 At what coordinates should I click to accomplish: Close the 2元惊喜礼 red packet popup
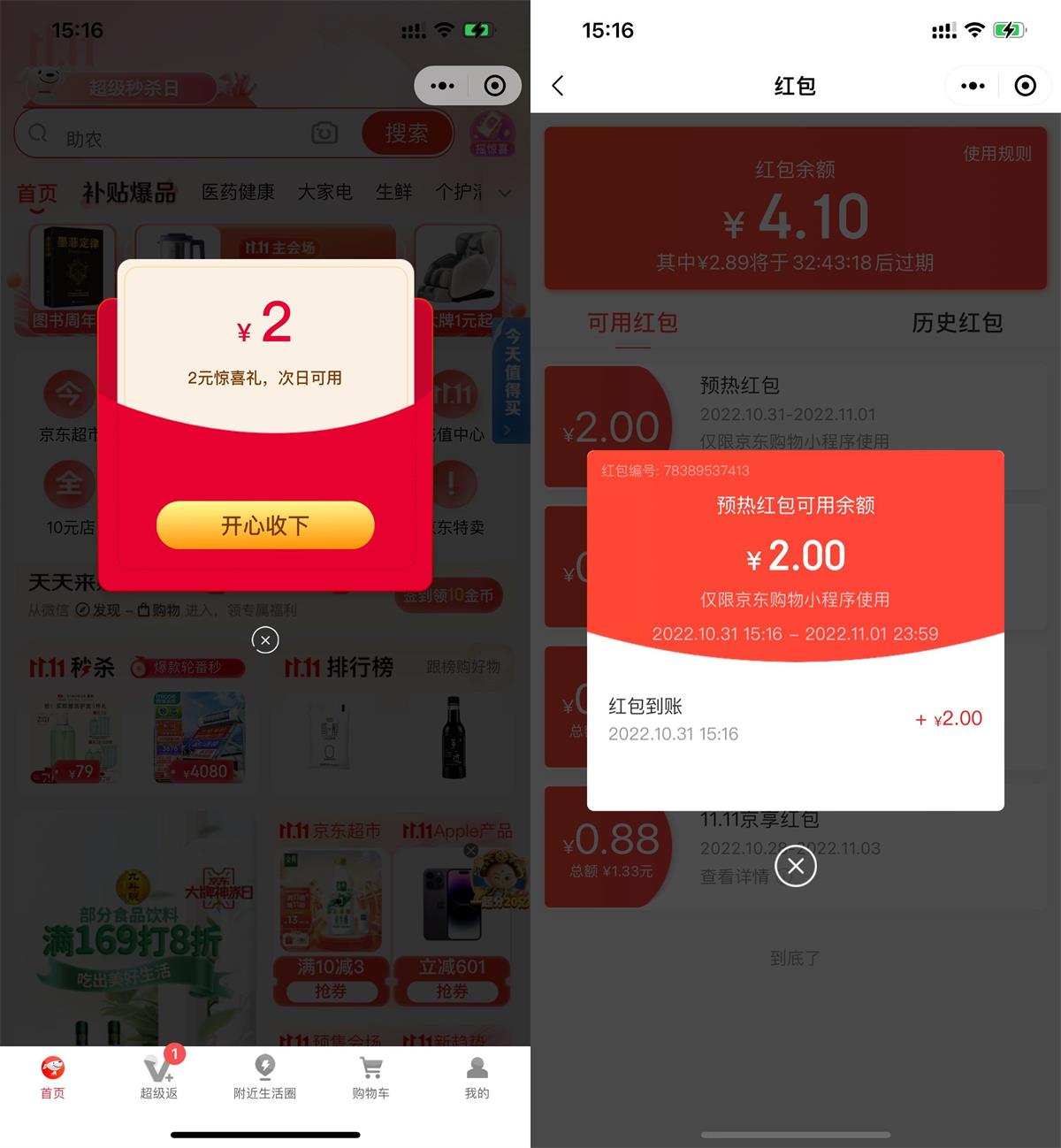click(x=265, y=639)
